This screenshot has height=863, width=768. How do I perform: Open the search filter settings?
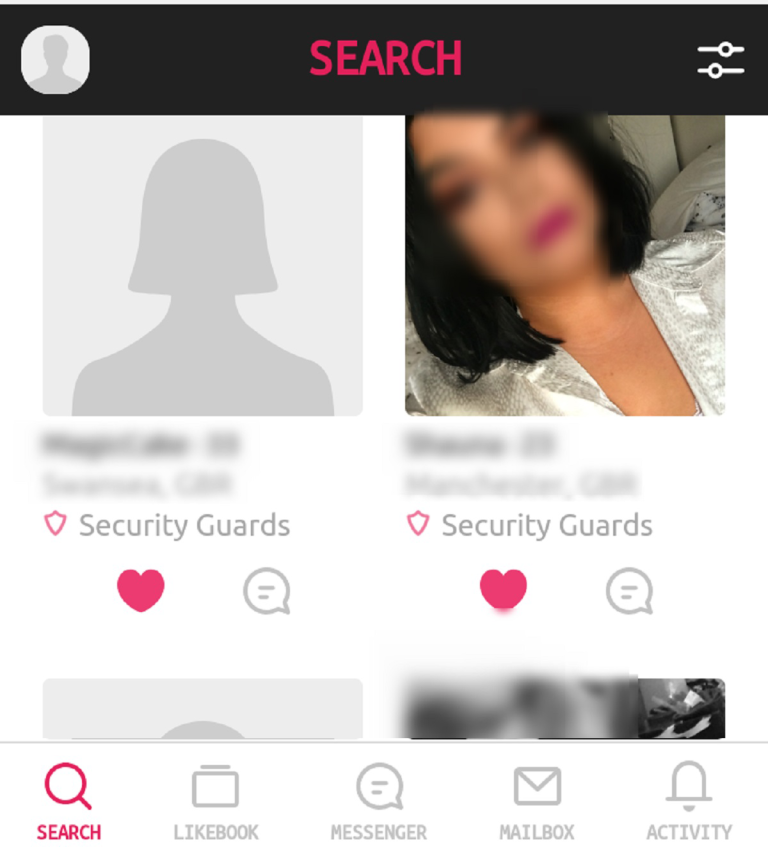coord(721,60)
